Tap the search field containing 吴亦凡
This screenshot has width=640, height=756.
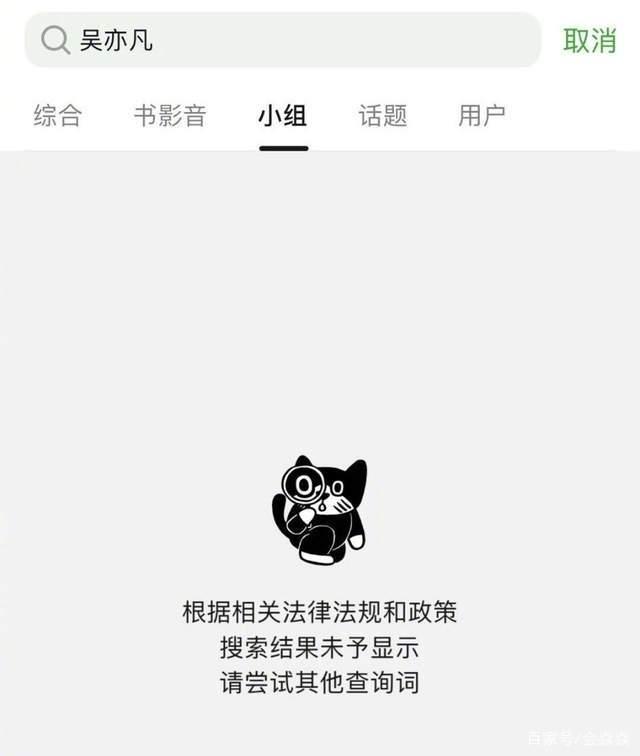tap(290, 40)
